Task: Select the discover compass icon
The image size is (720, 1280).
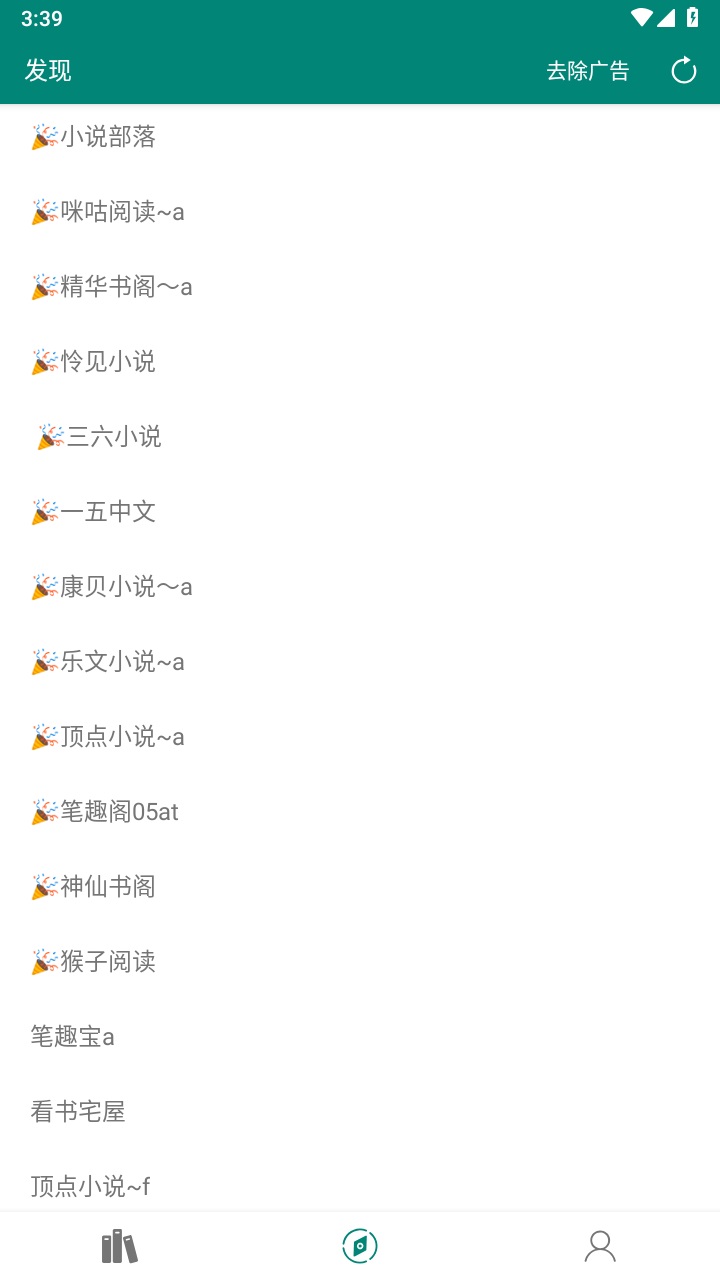Action: coord(359,1246)
